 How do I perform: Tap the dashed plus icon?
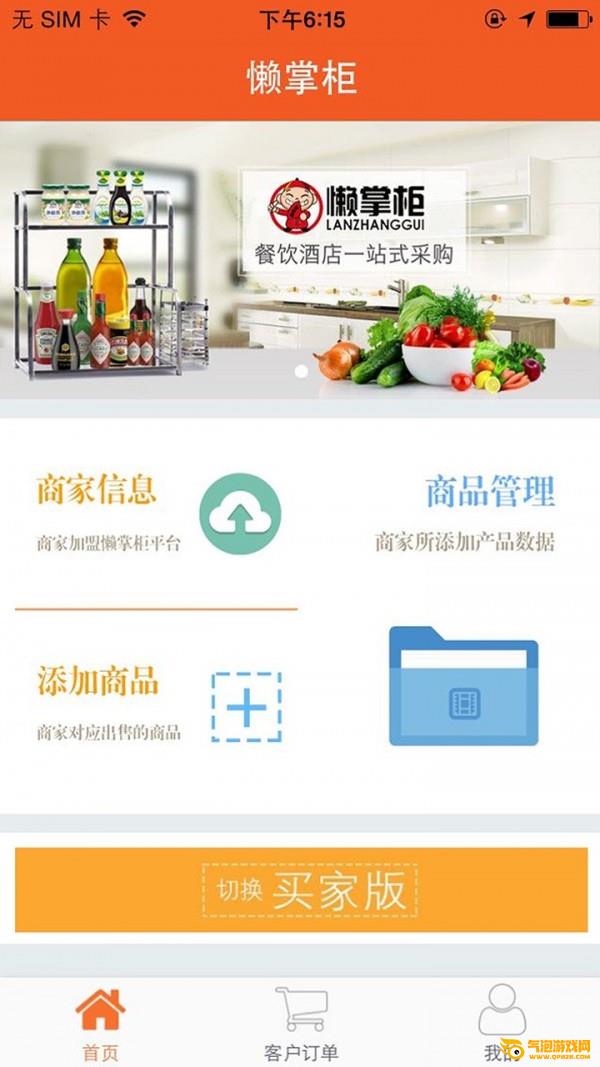246,707
